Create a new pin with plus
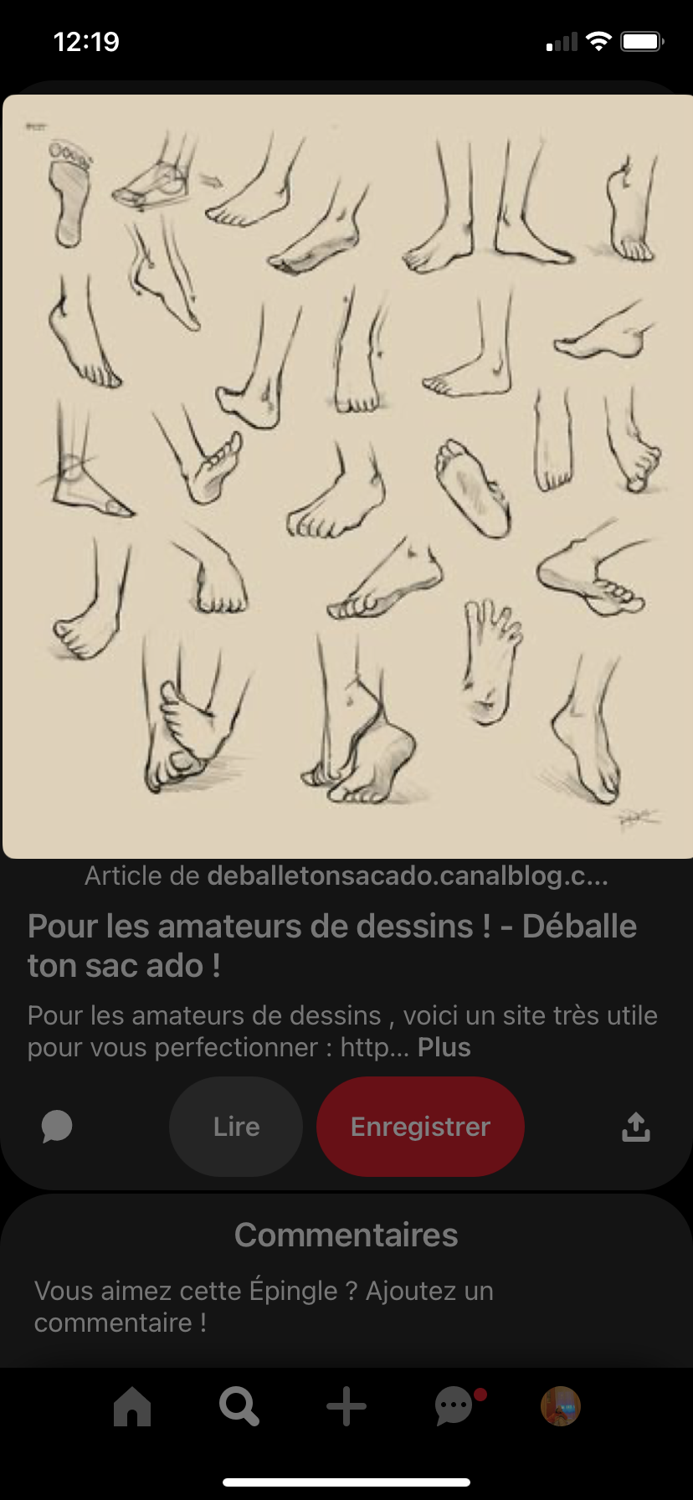The width and height of the screenshot is (693, 1500). point(346,1407)
